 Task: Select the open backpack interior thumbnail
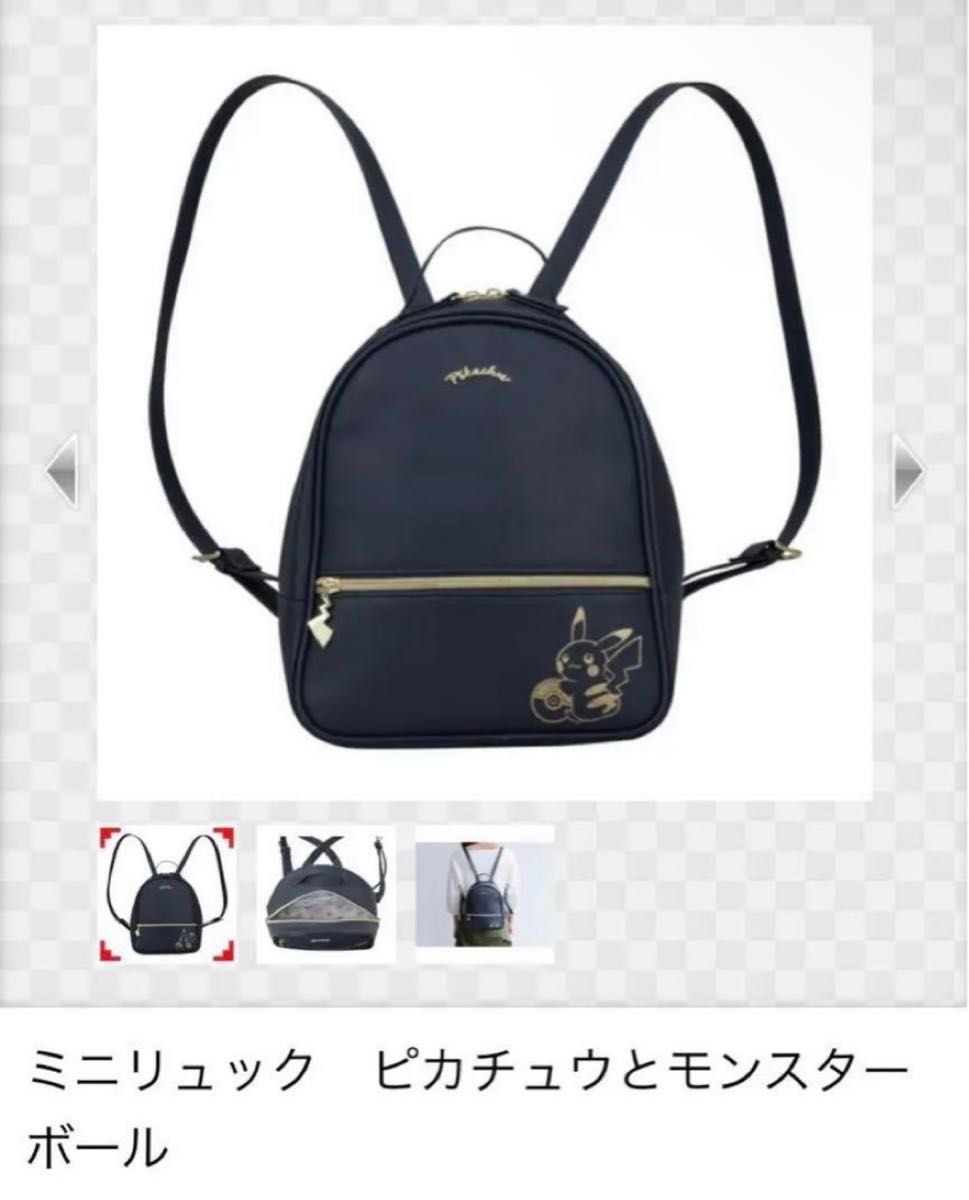(x=326, y=895)
